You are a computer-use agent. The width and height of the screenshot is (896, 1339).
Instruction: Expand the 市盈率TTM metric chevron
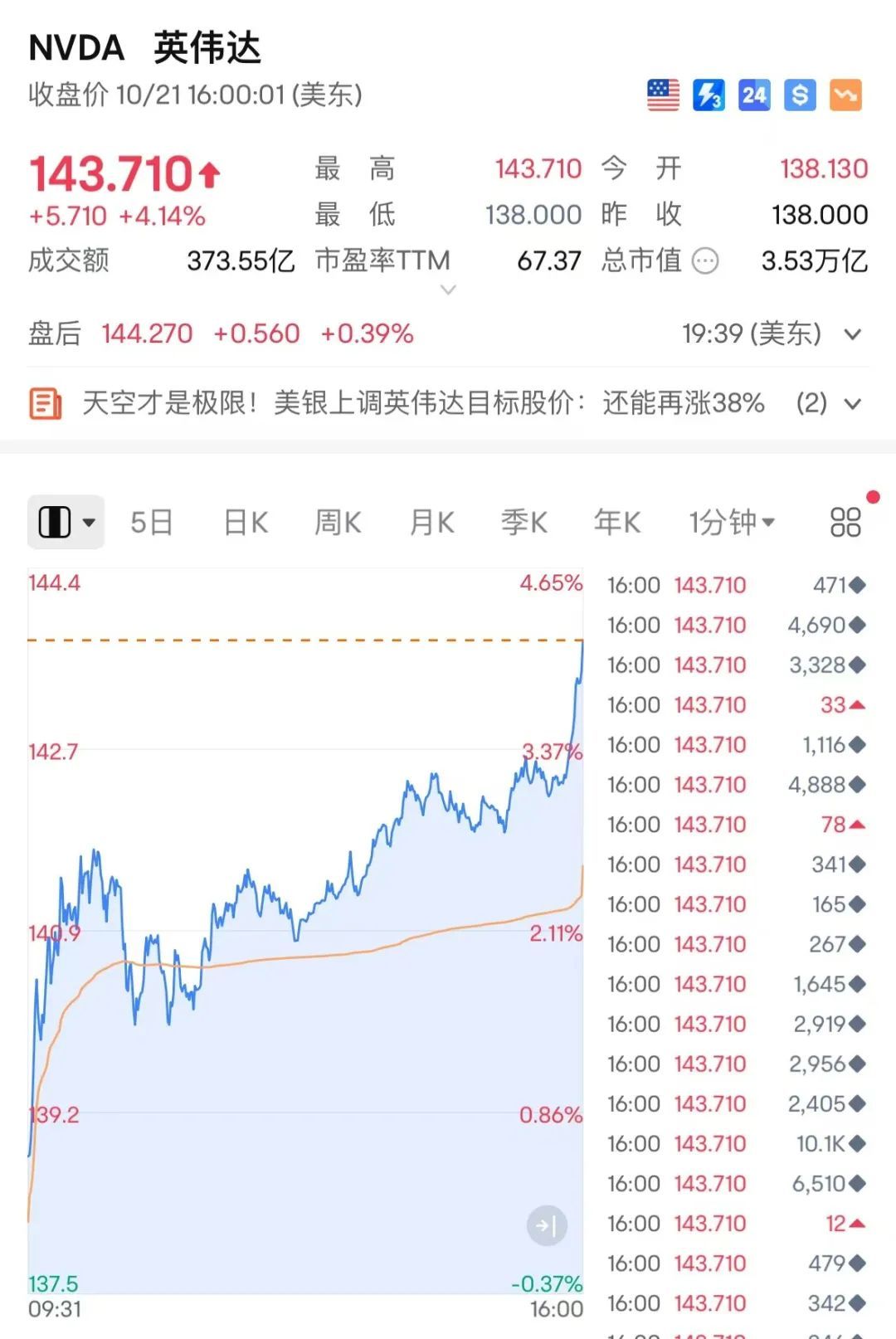point(448,290)
